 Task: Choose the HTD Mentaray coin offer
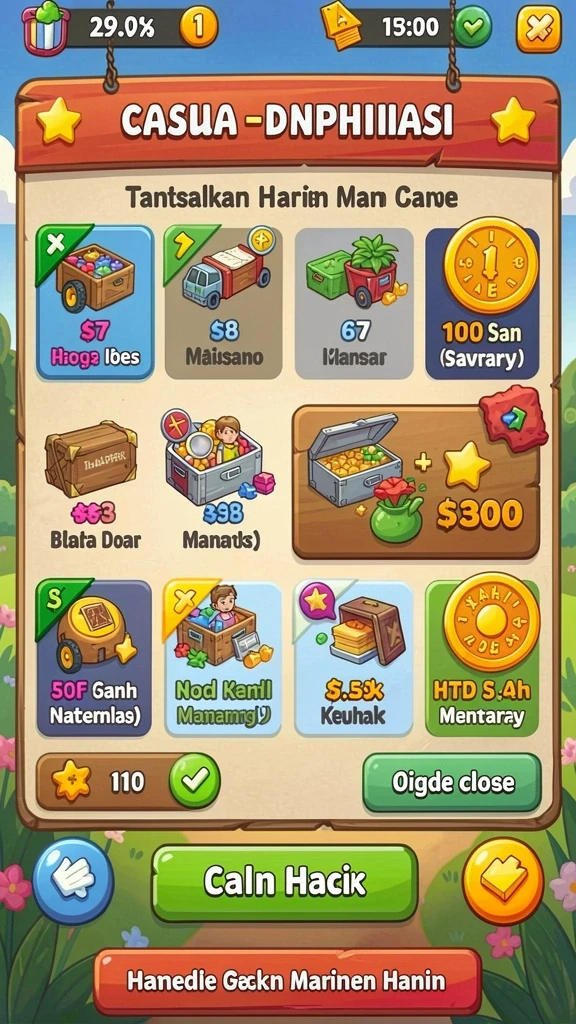point(482,656)
